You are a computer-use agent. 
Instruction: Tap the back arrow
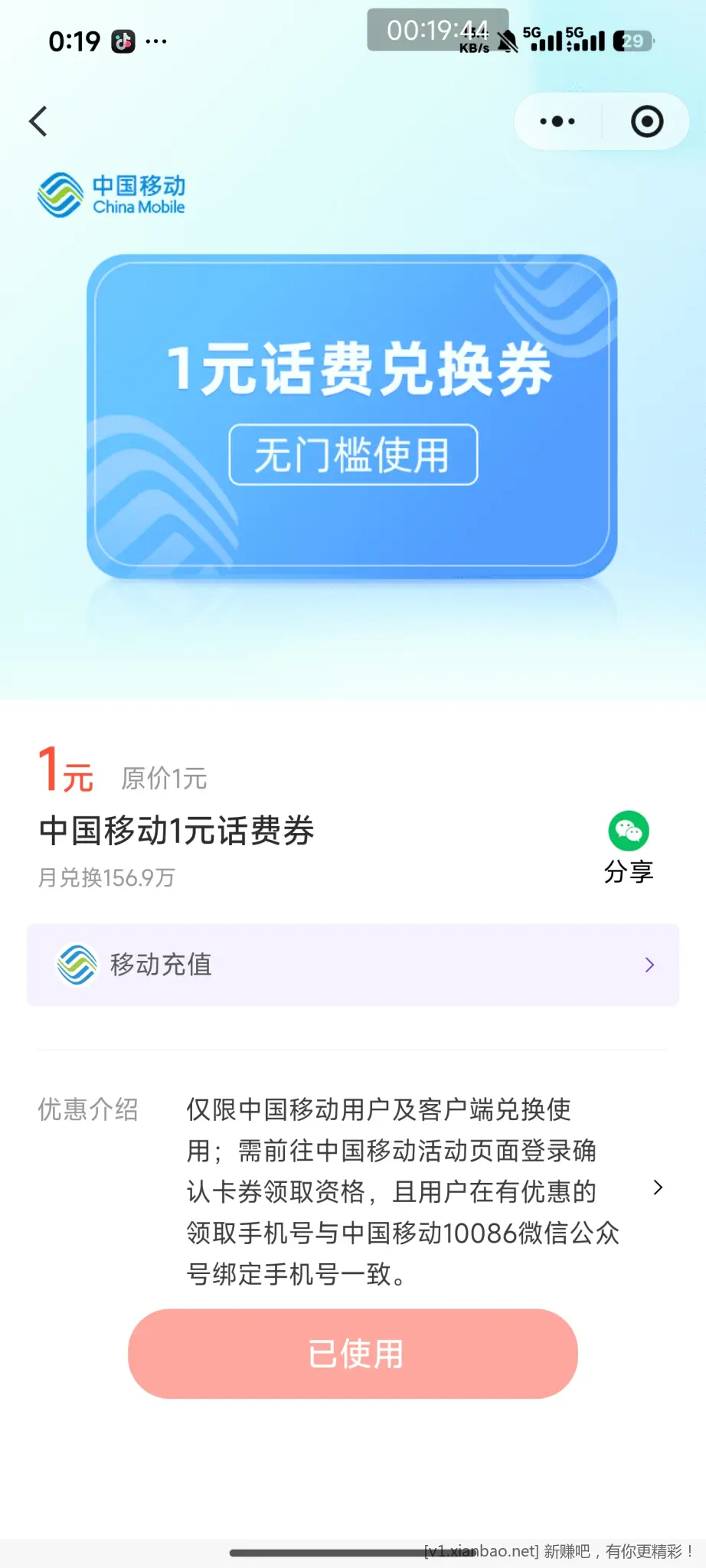(x=39, y=121)
